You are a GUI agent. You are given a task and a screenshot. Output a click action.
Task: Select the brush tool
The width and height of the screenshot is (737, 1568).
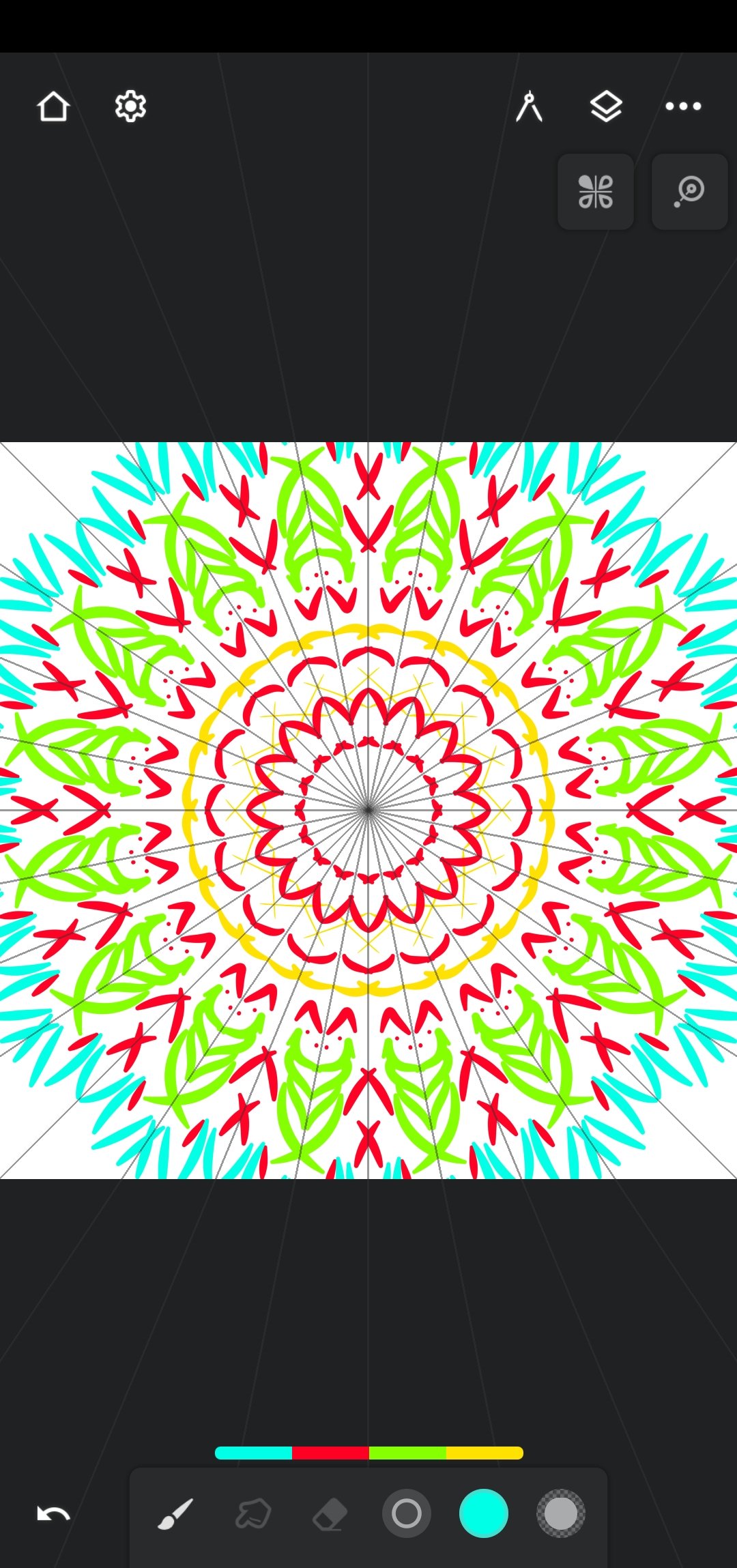tap(175, 1513)
